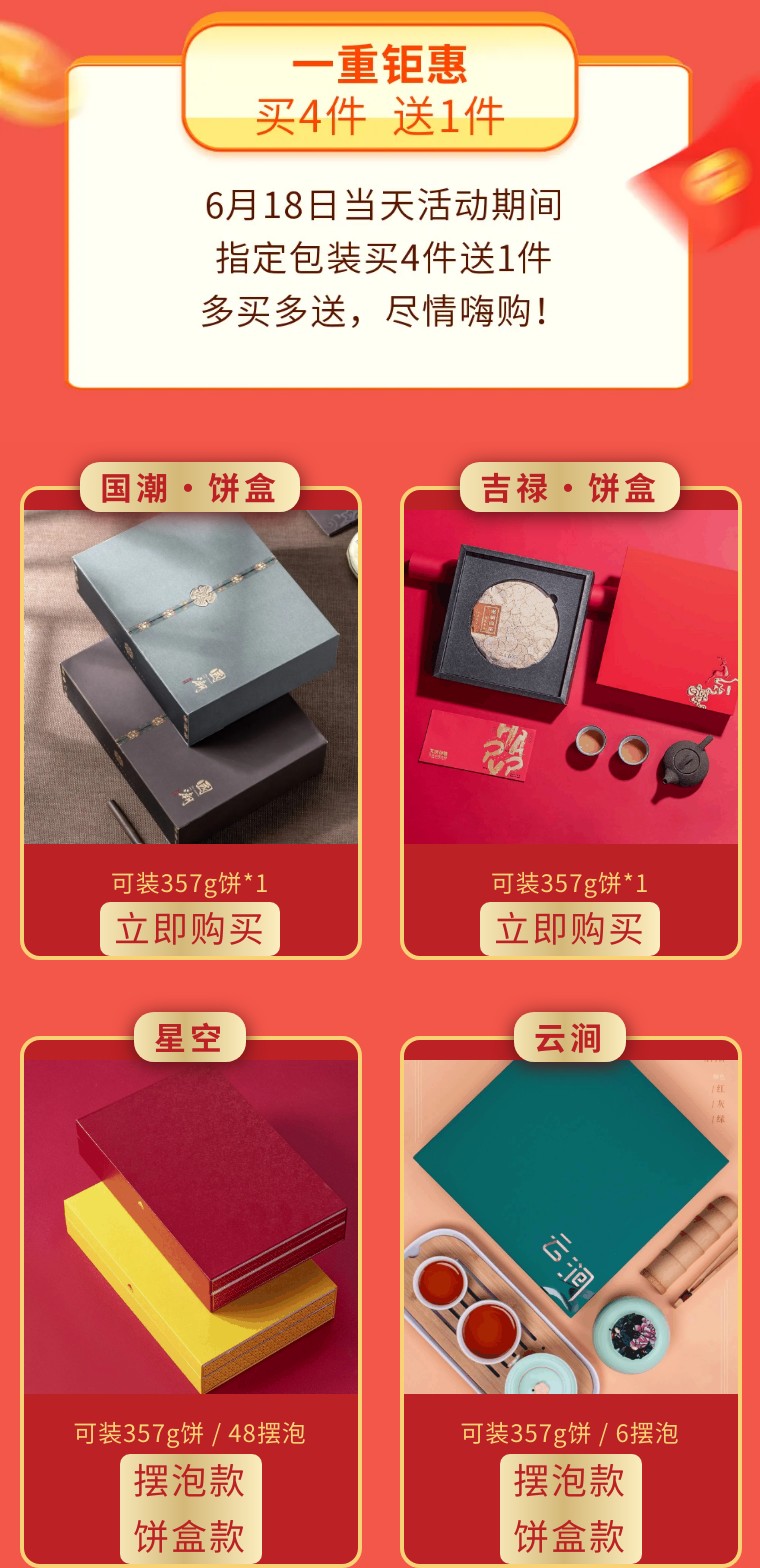The width and height of the screenshot is (760, 1568).
Task: Select 饼盒款 for the 星空 box
Action: coord(190,1536)
